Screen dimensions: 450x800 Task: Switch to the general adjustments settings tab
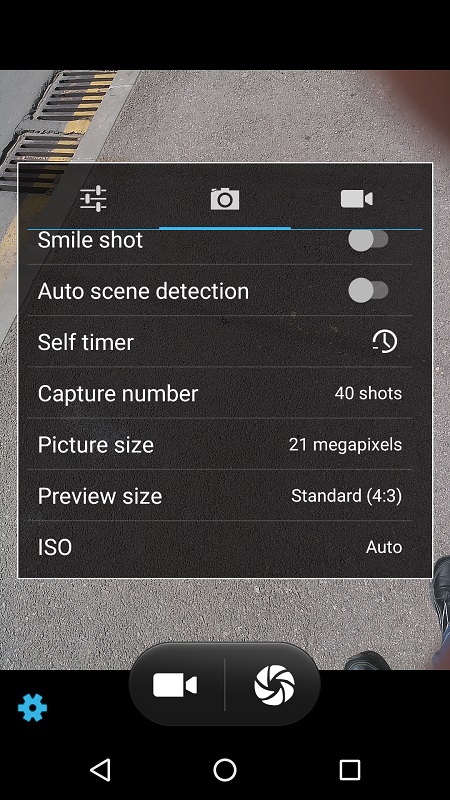[93, 198]
